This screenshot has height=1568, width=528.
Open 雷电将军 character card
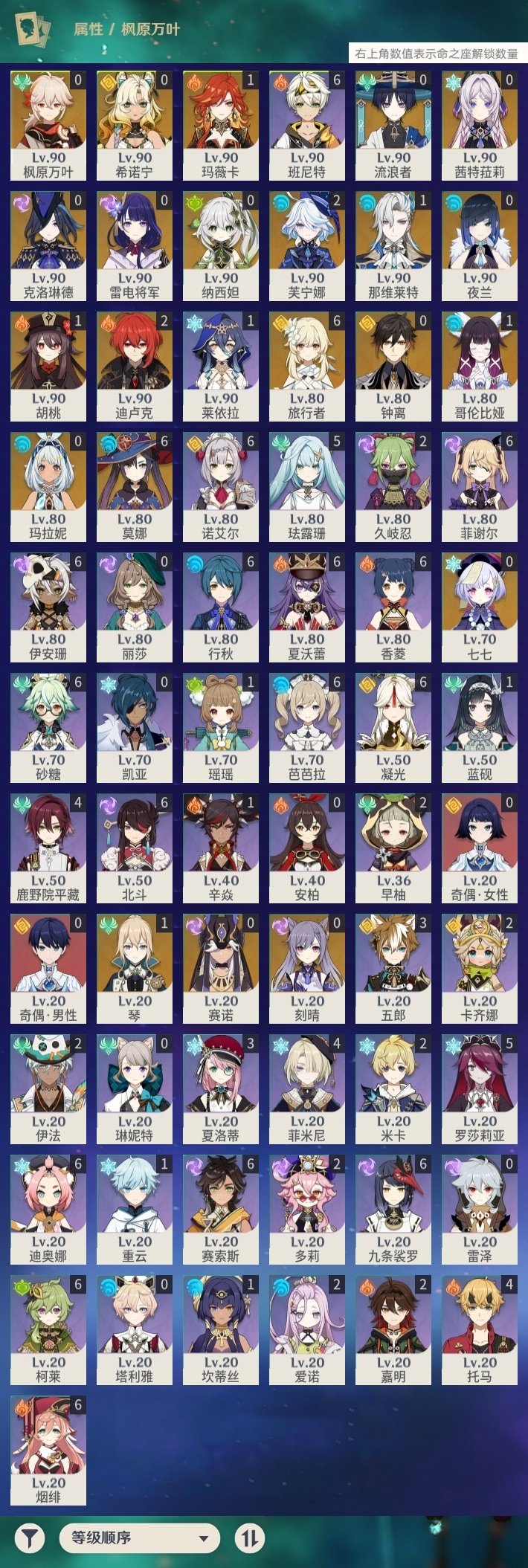135,245
